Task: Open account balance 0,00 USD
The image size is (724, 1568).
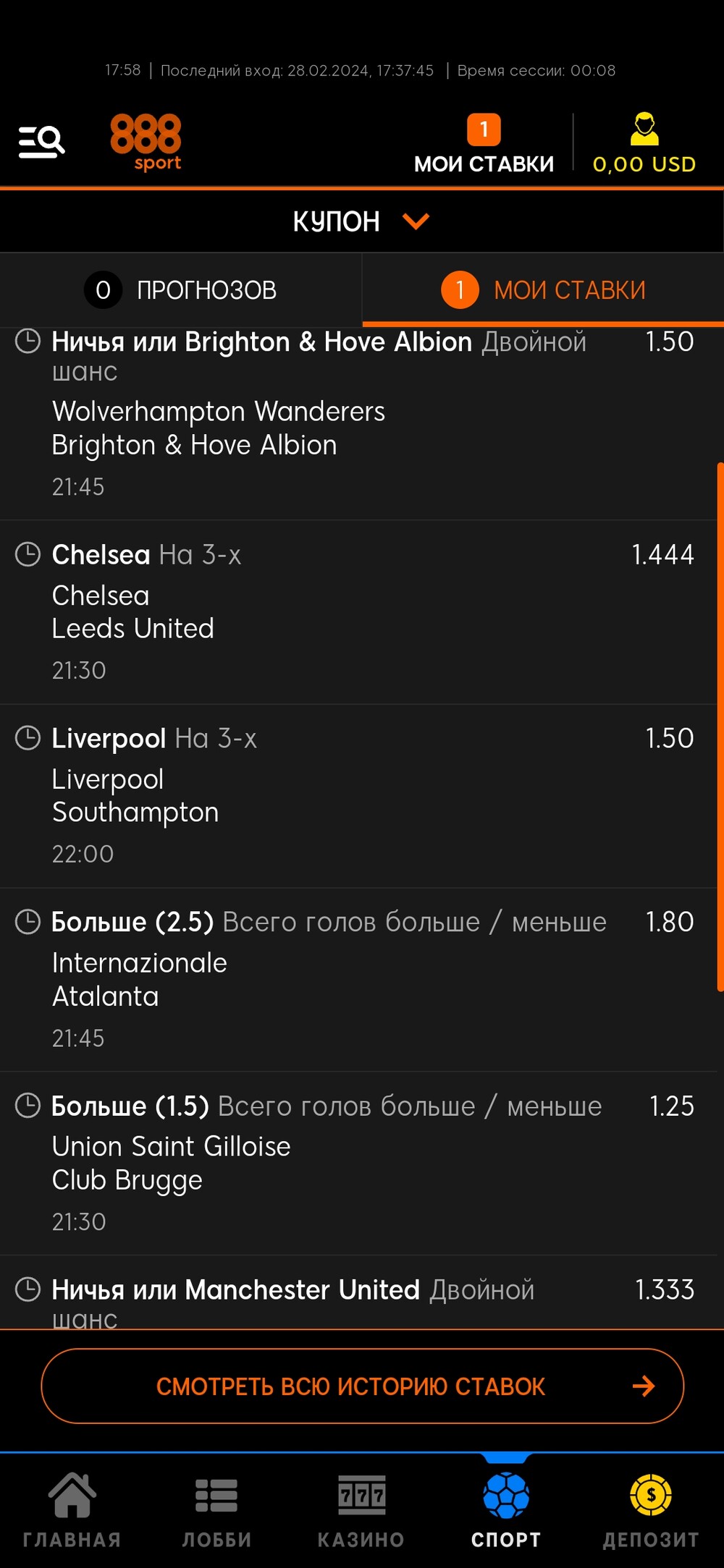Action: pyautogui.click(x=644, y=145)
